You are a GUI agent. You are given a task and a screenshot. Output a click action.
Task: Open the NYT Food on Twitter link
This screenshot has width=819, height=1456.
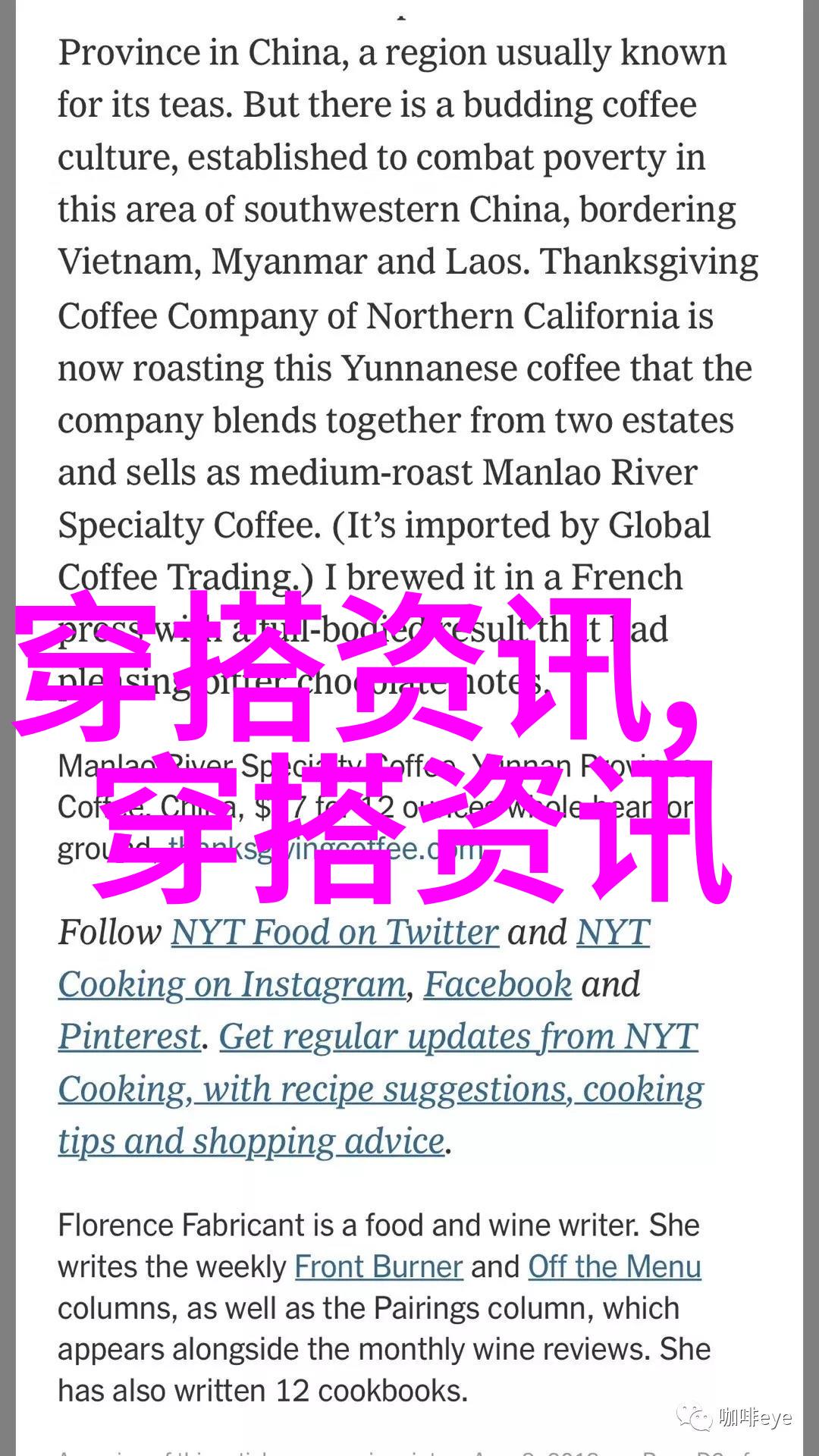pos(334,932)
